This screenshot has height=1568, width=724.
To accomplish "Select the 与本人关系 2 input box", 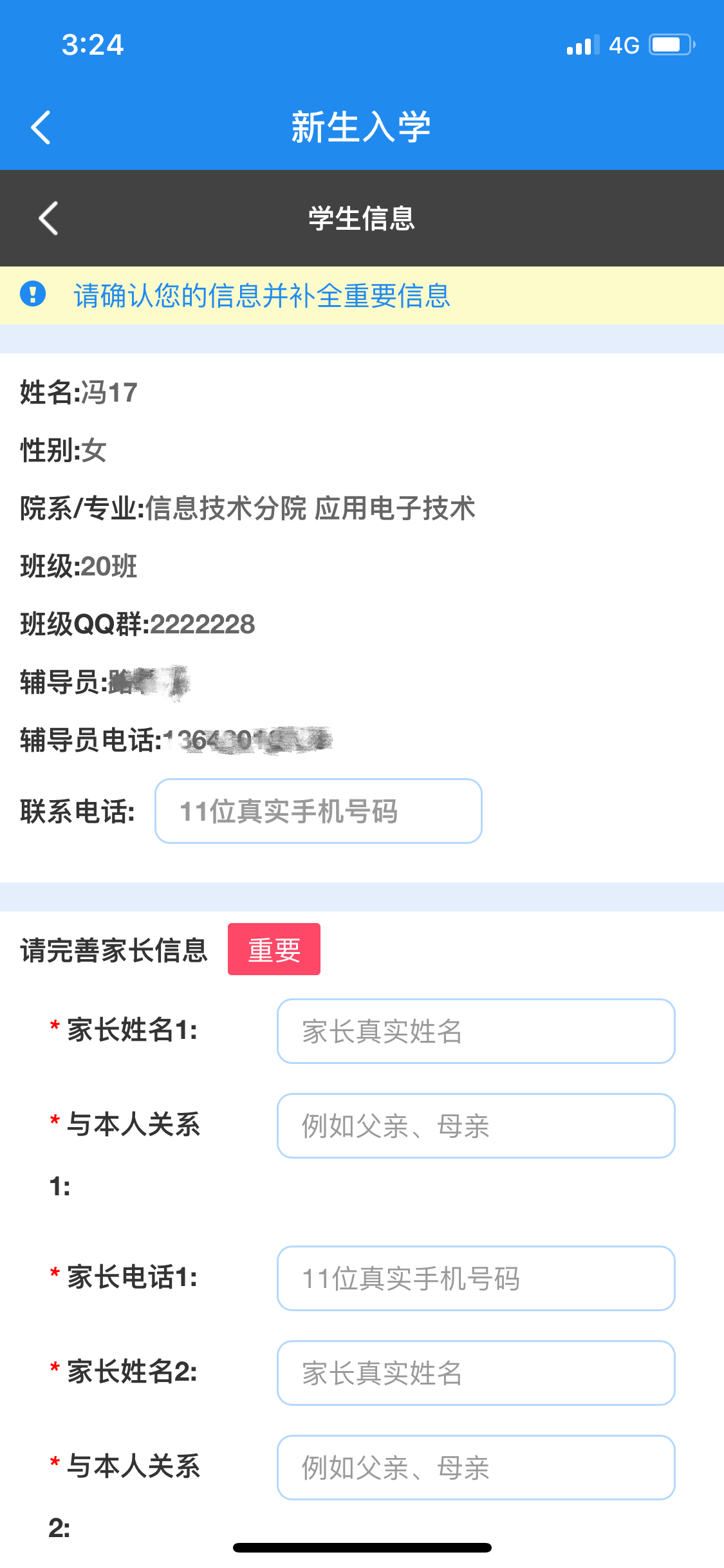I will pos(476,1468).
